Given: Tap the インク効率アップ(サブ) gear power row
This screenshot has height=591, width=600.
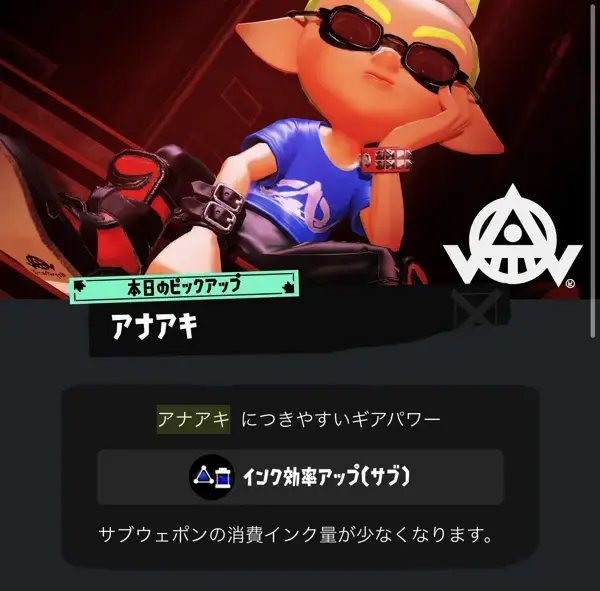Looking at the screenshot, I should (300, 477).
